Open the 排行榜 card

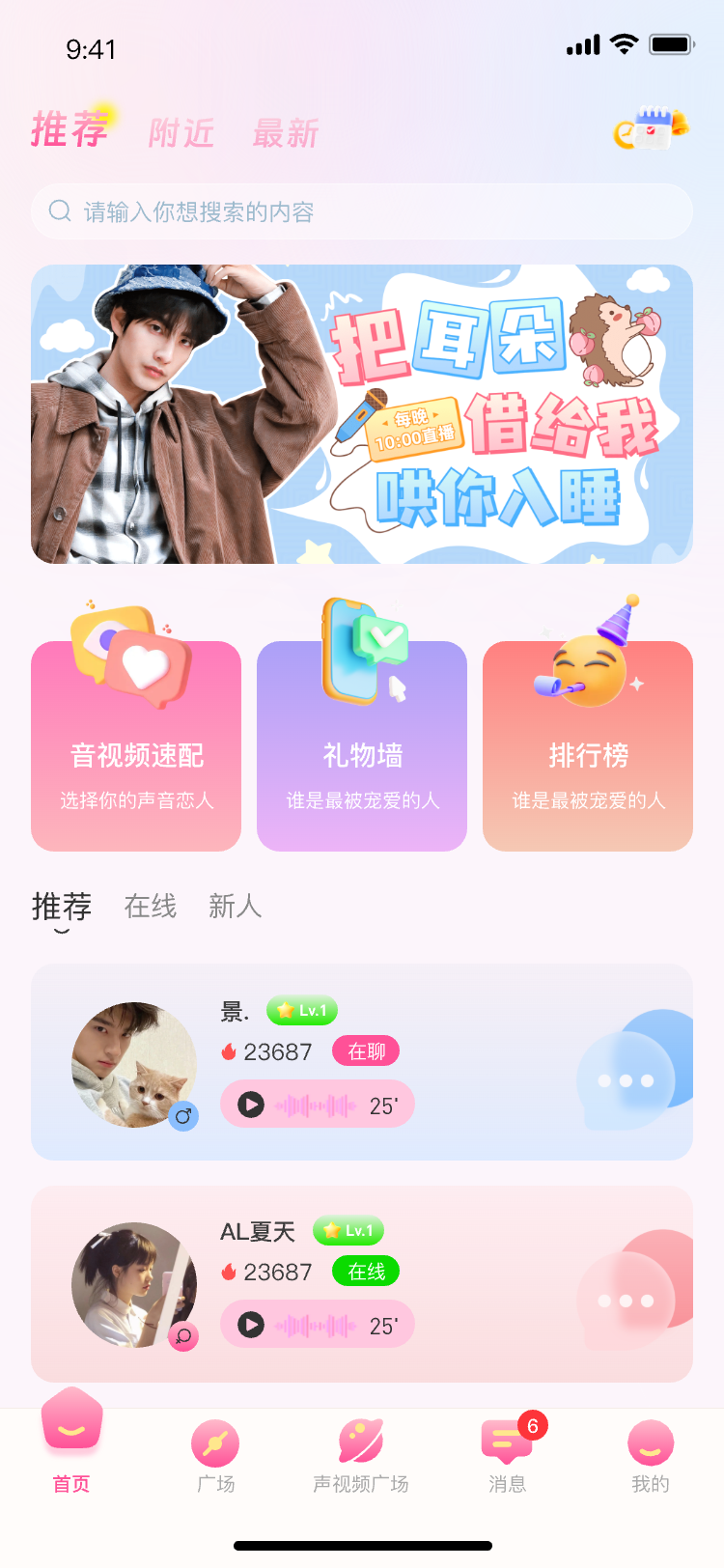[x=588, y=745]
